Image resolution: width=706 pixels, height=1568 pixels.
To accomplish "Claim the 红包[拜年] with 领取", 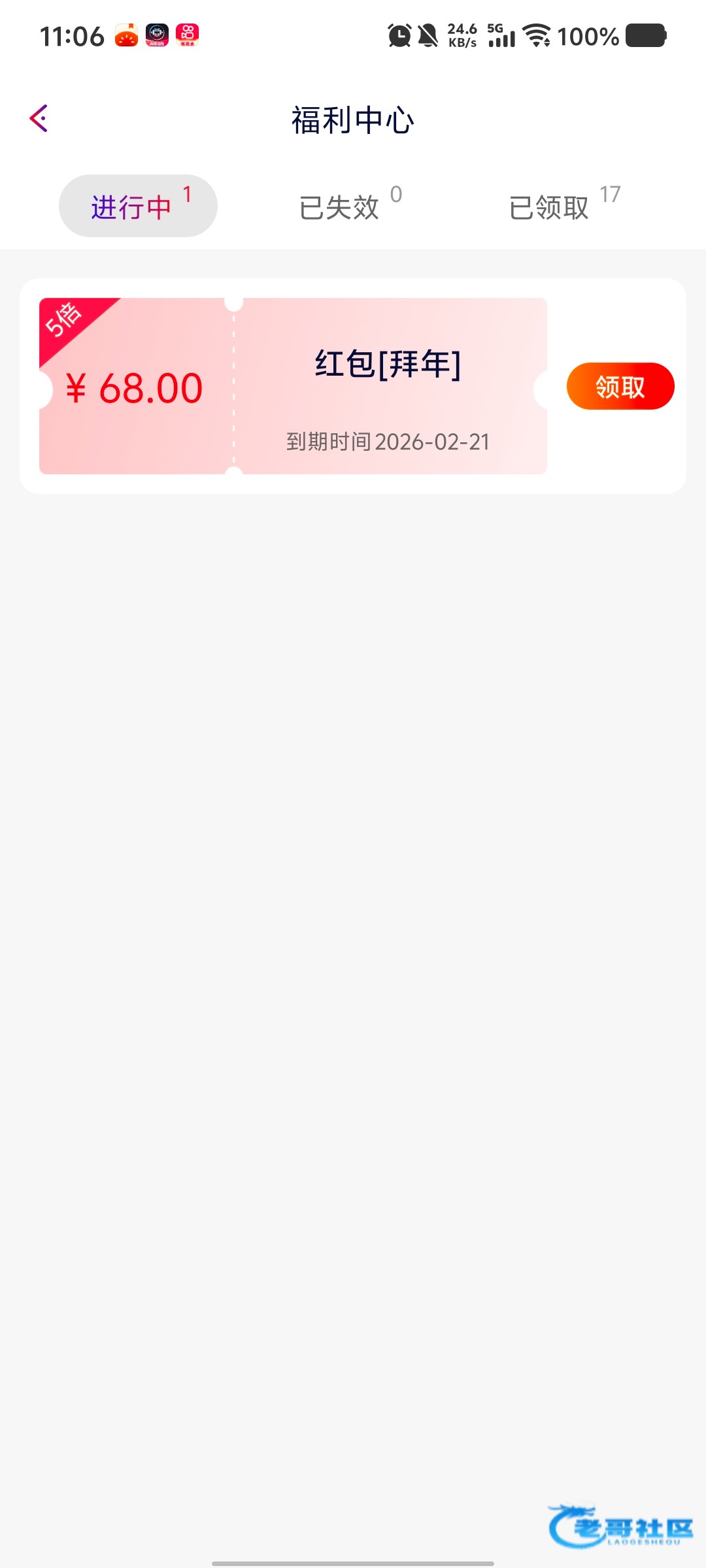I will point(620,386).
